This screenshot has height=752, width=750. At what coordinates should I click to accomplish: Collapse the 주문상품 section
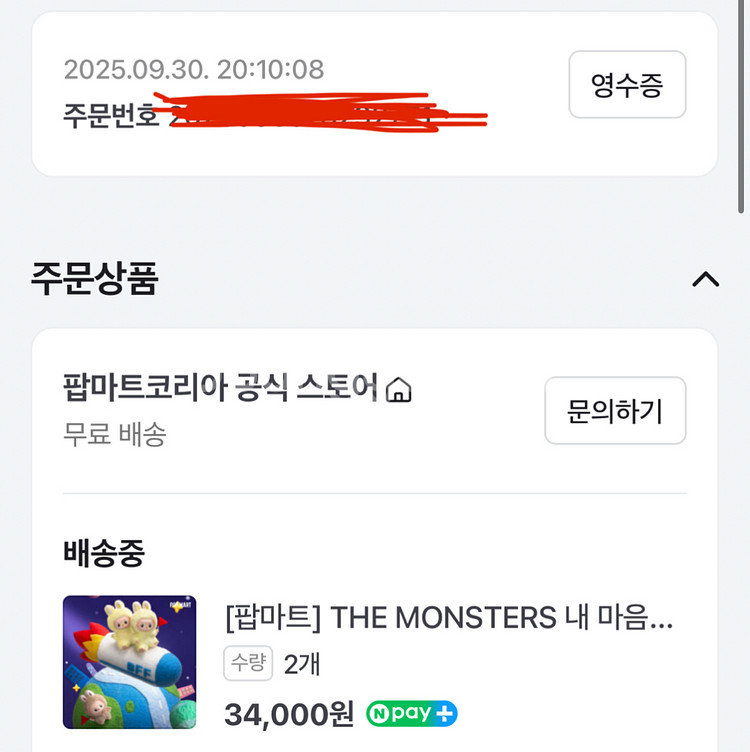tap(705, 279)
